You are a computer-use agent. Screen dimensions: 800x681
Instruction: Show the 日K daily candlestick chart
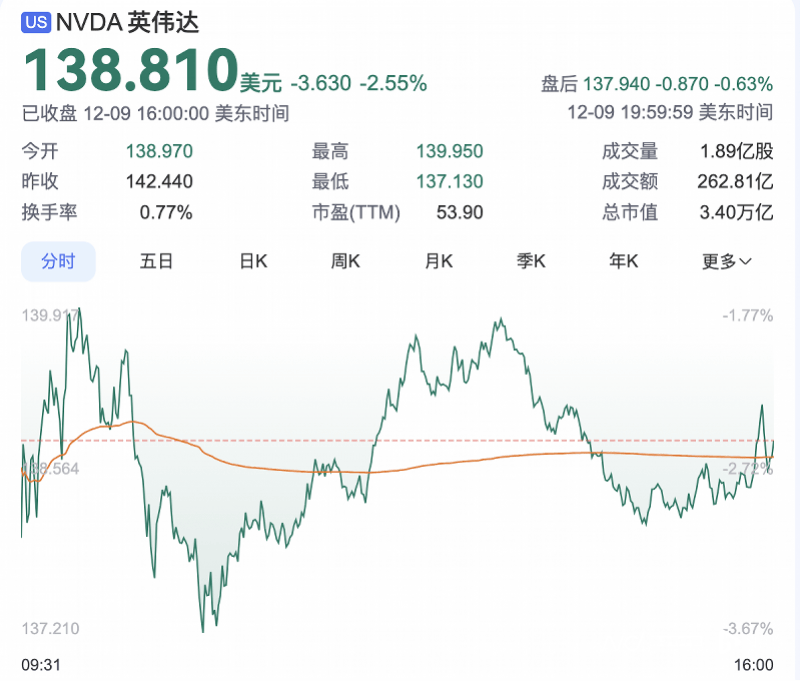point(253,262)
